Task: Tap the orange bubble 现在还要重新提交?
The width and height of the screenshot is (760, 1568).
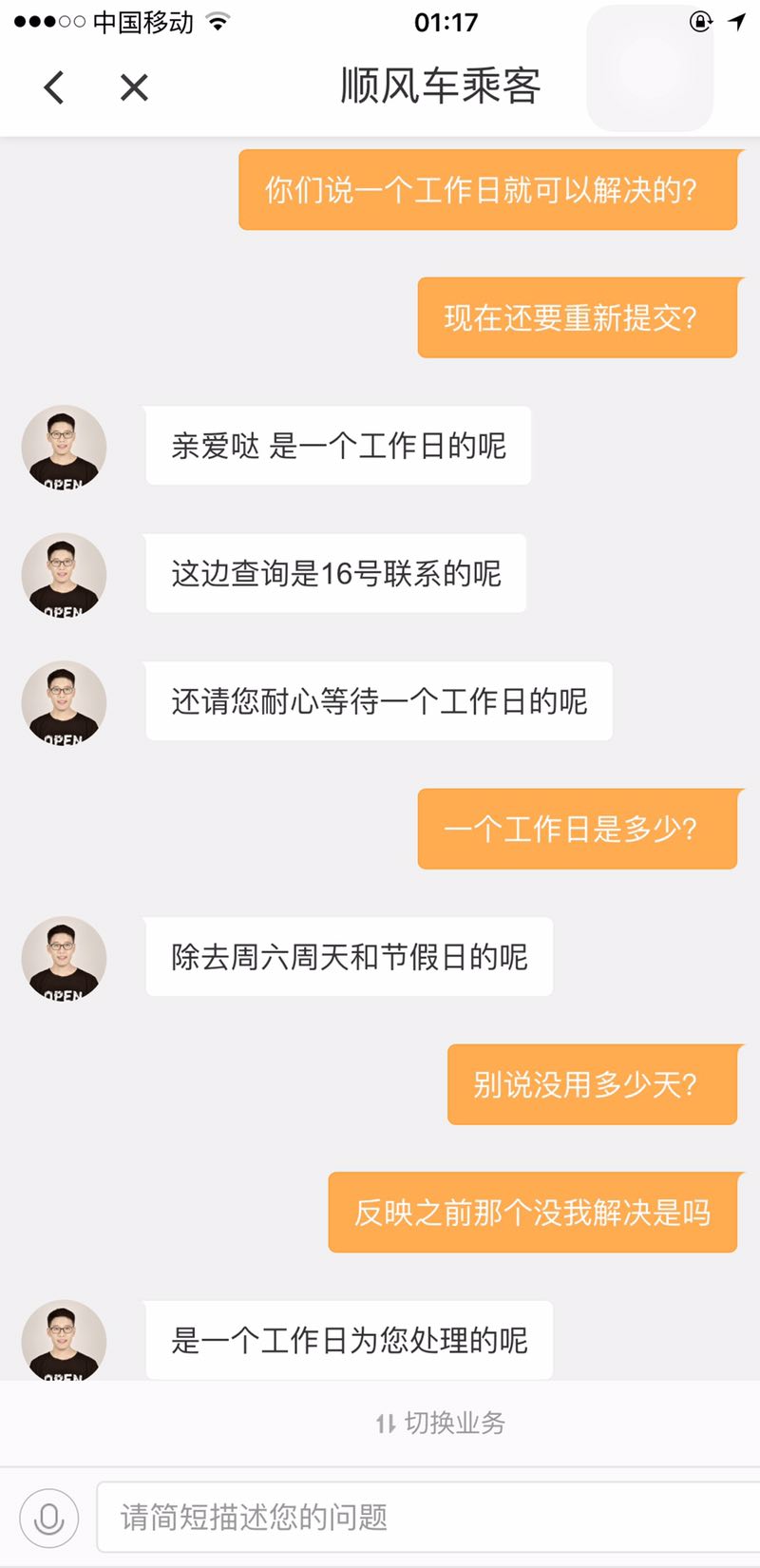Action: point(578,318)
